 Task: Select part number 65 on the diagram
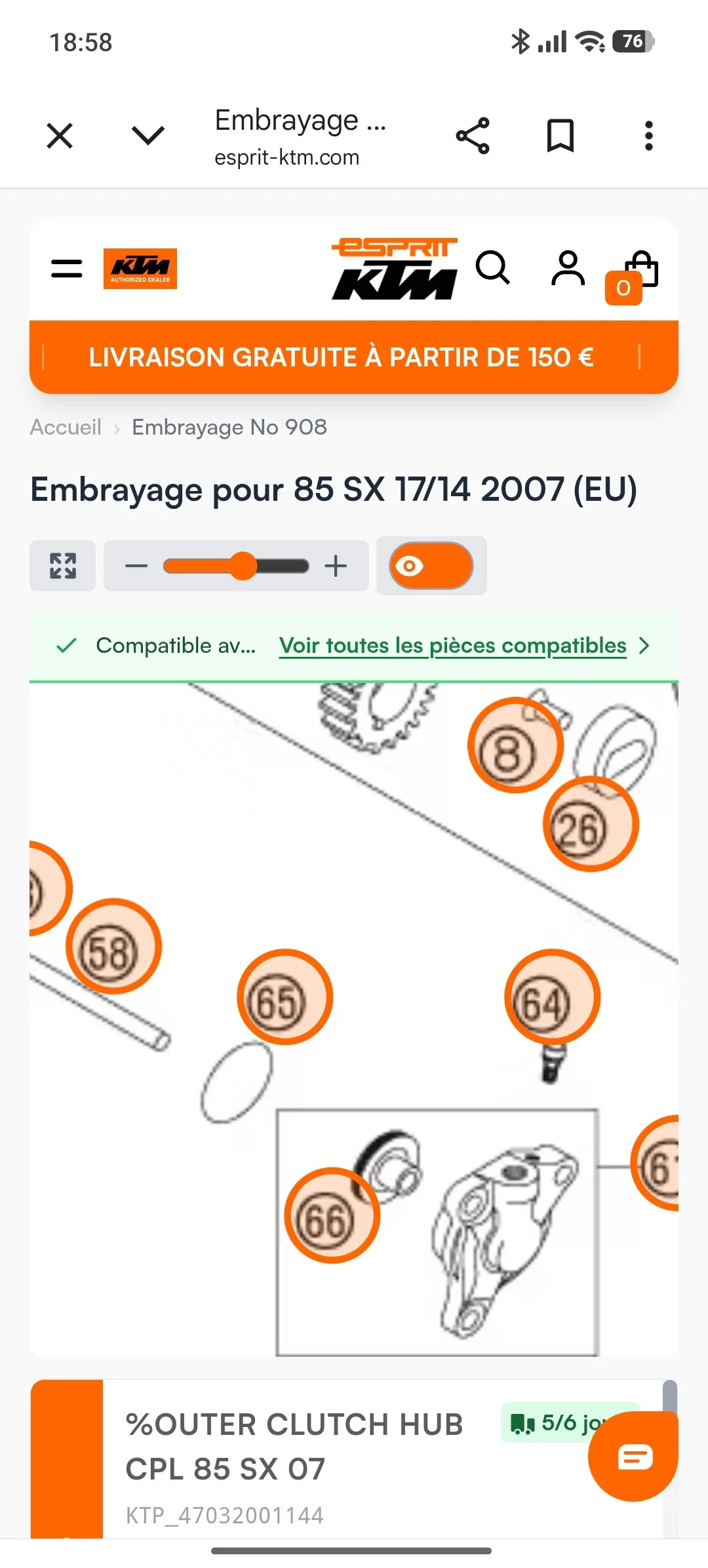[x=285, y=996]
